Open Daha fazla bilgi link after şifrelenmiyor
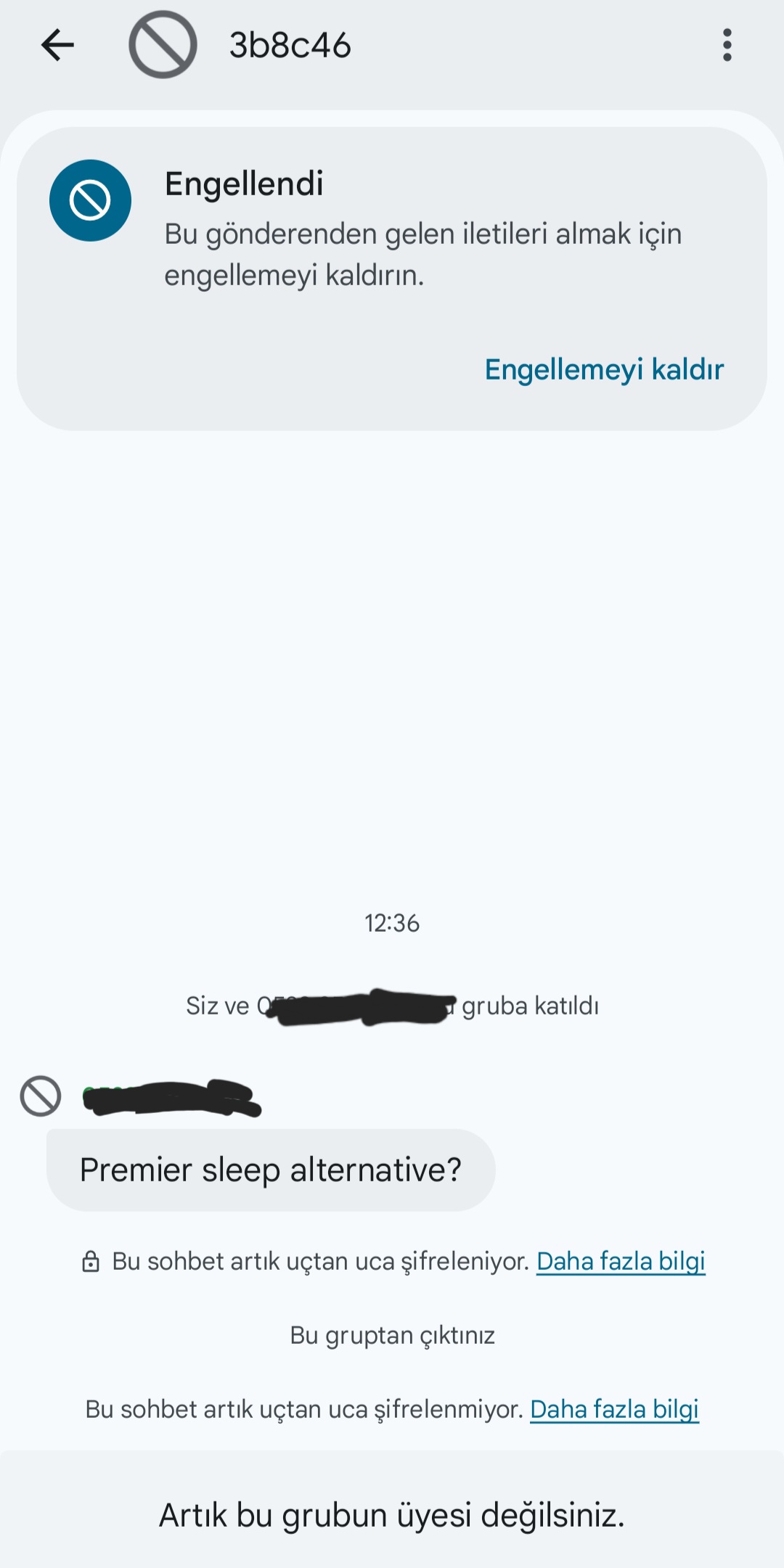Image resolution: width=784 pixels, height=1568 pixels. click(614, 1409)
